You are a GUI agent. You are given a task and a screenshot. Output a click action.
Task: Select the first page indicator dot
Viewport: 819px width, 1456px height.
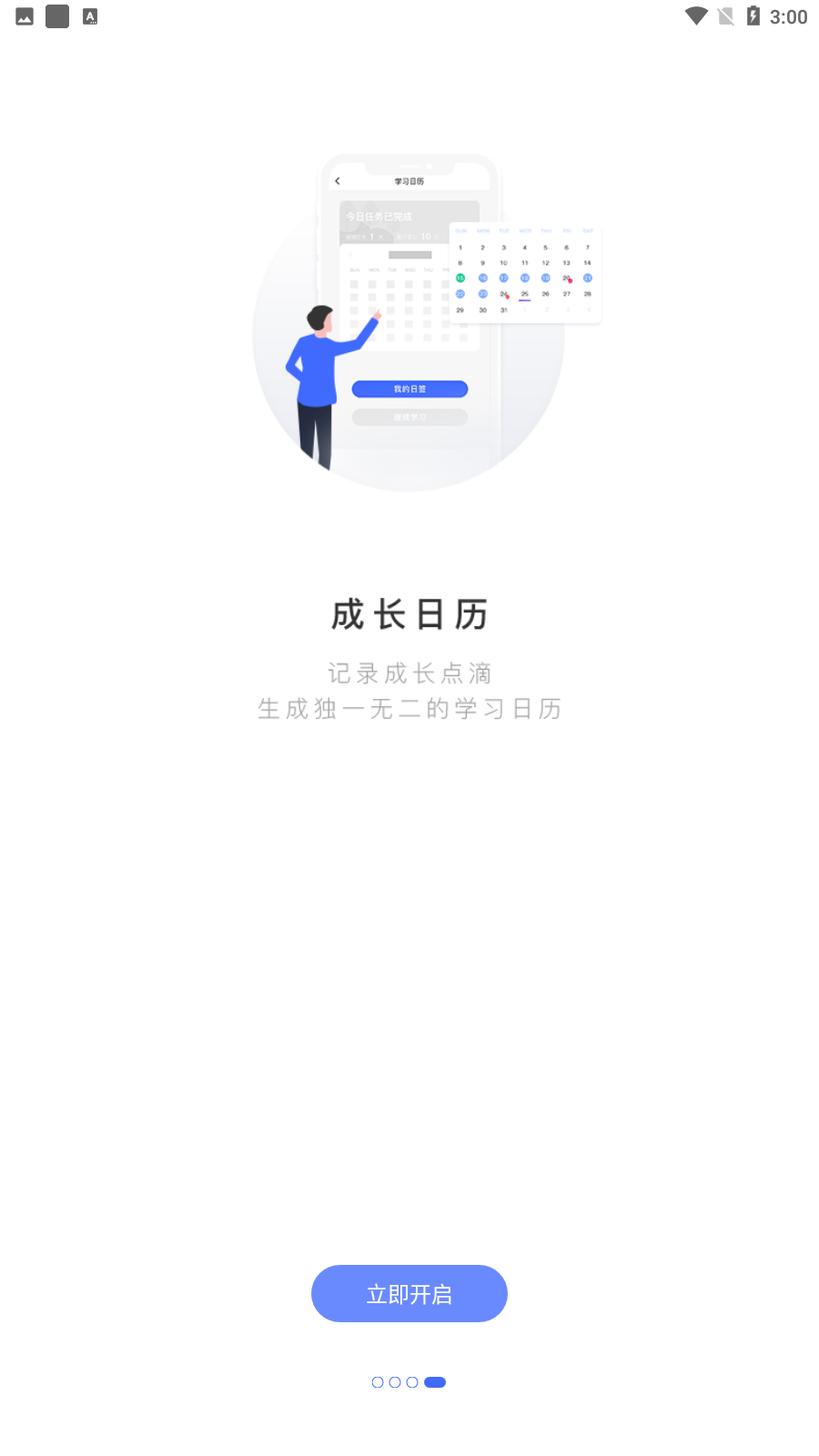(x=378, y=1381)
